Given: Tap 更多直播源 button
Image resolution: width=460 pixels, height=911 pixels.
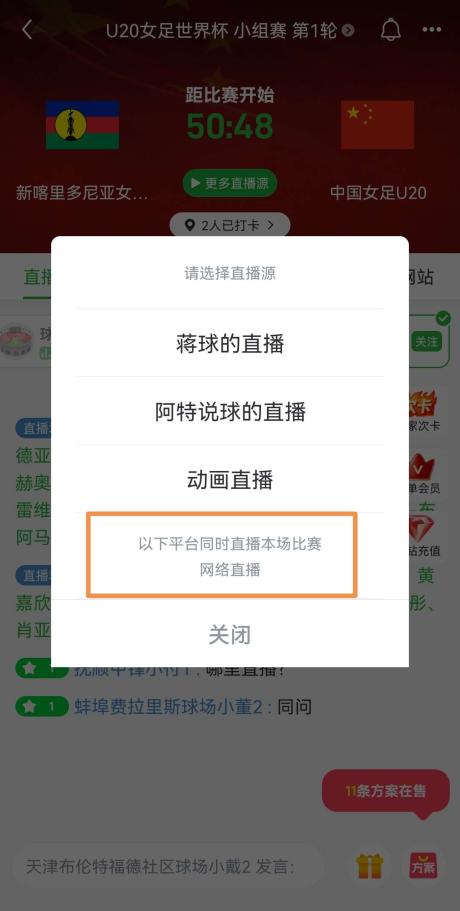Looking at the screenshot, I should [230, 184].
